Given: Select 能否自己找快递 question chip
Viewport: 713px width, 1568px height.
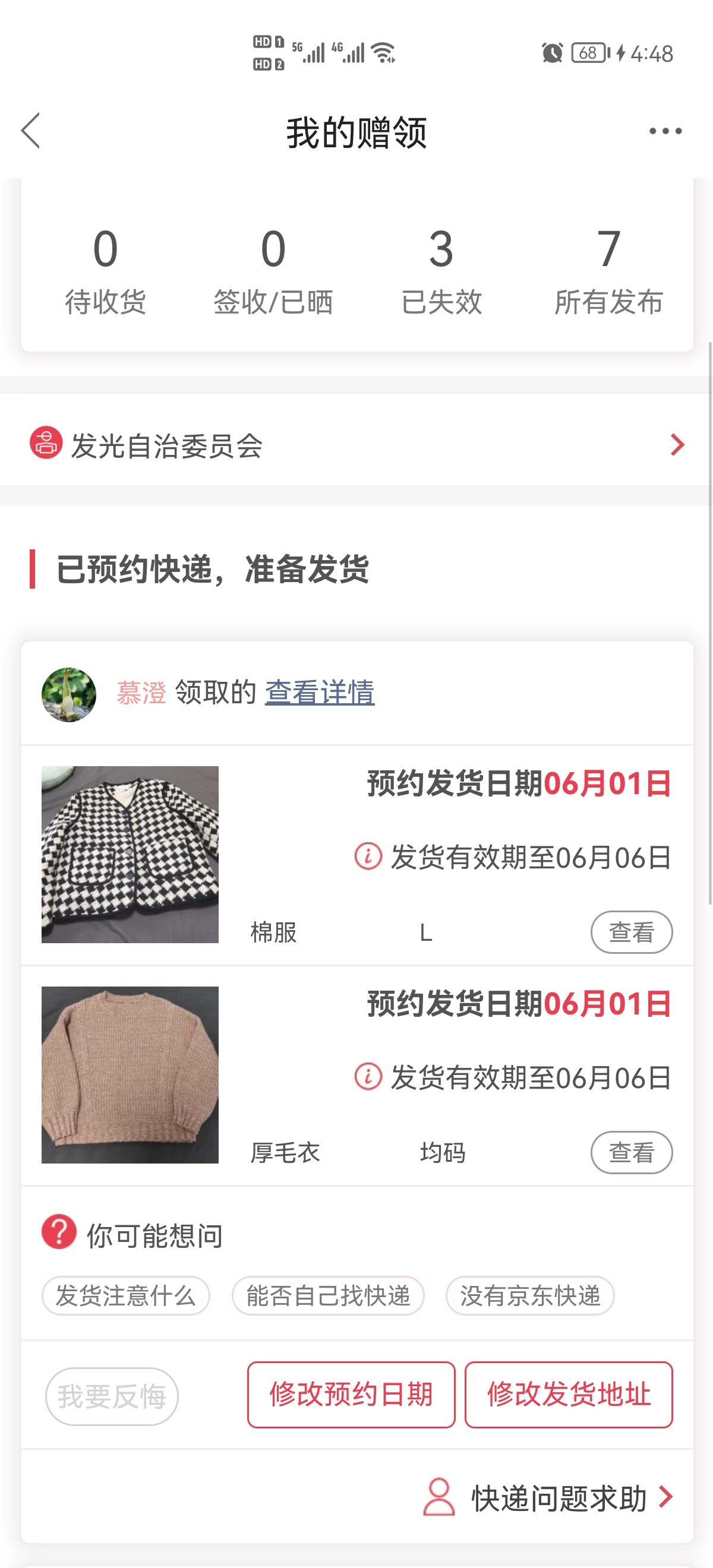Looking at the screenshot, I should click(x=327, y=1295).
